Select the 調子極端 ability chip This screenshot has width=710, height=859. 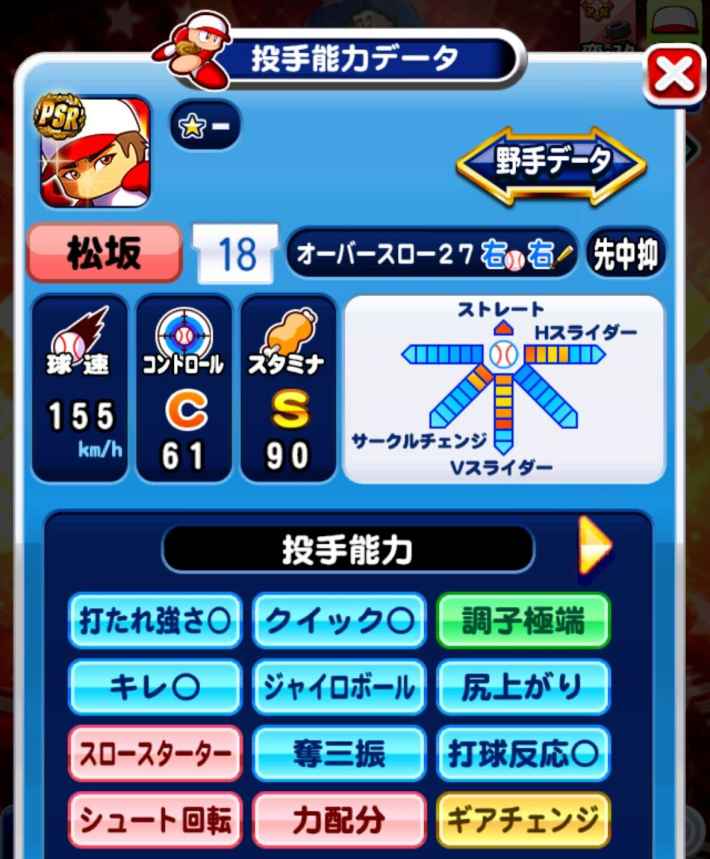coord(523,622)
